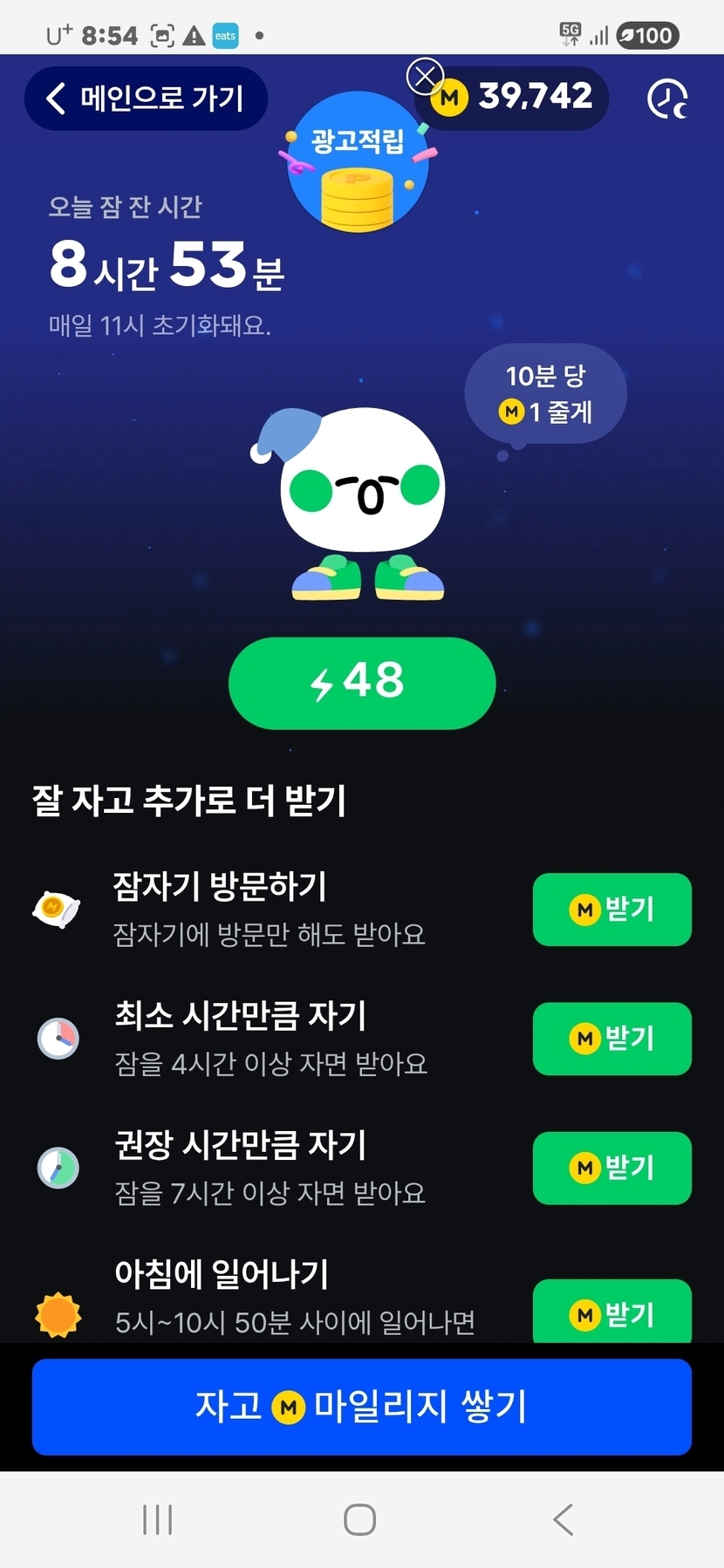The image size is (724, 1568).
Task: Claim 받기 for 최소 시간만큼 자기
Action: pyautogui.click(x=611, y=1039)
